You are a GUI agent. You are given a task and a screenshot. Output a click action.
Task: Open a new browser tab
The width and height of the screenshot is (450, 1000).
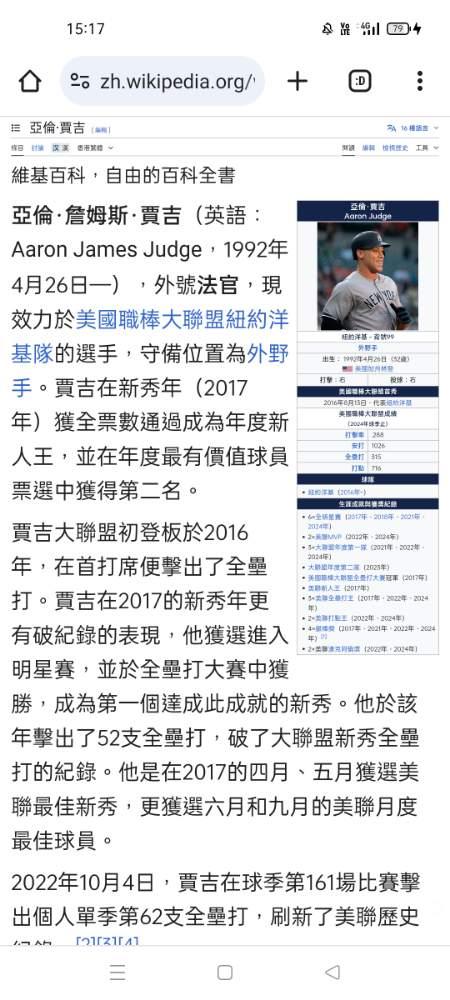297,81
